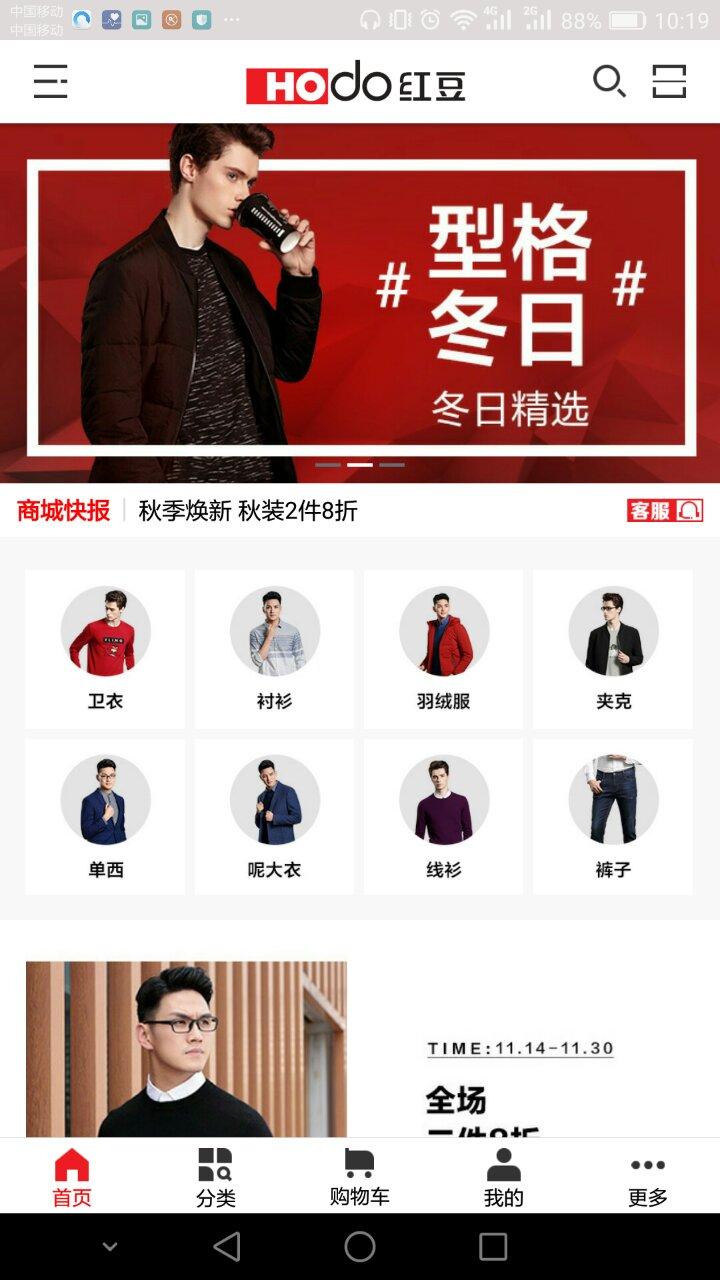Screen dimensions: 720x1280
Task: Go to the 购物车 tab
Action: pos(360,1176)
